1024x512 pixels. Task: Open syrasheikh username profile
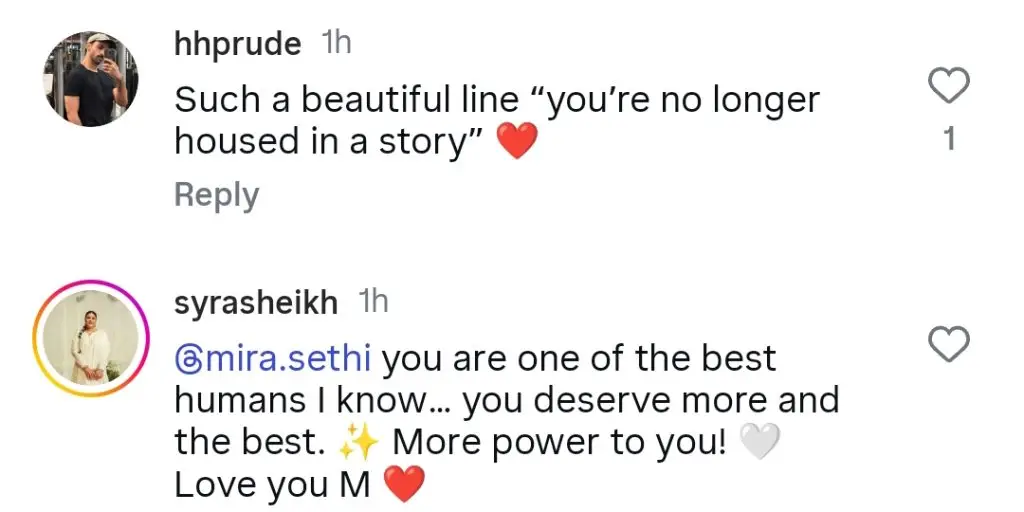(x=255, y=303)
